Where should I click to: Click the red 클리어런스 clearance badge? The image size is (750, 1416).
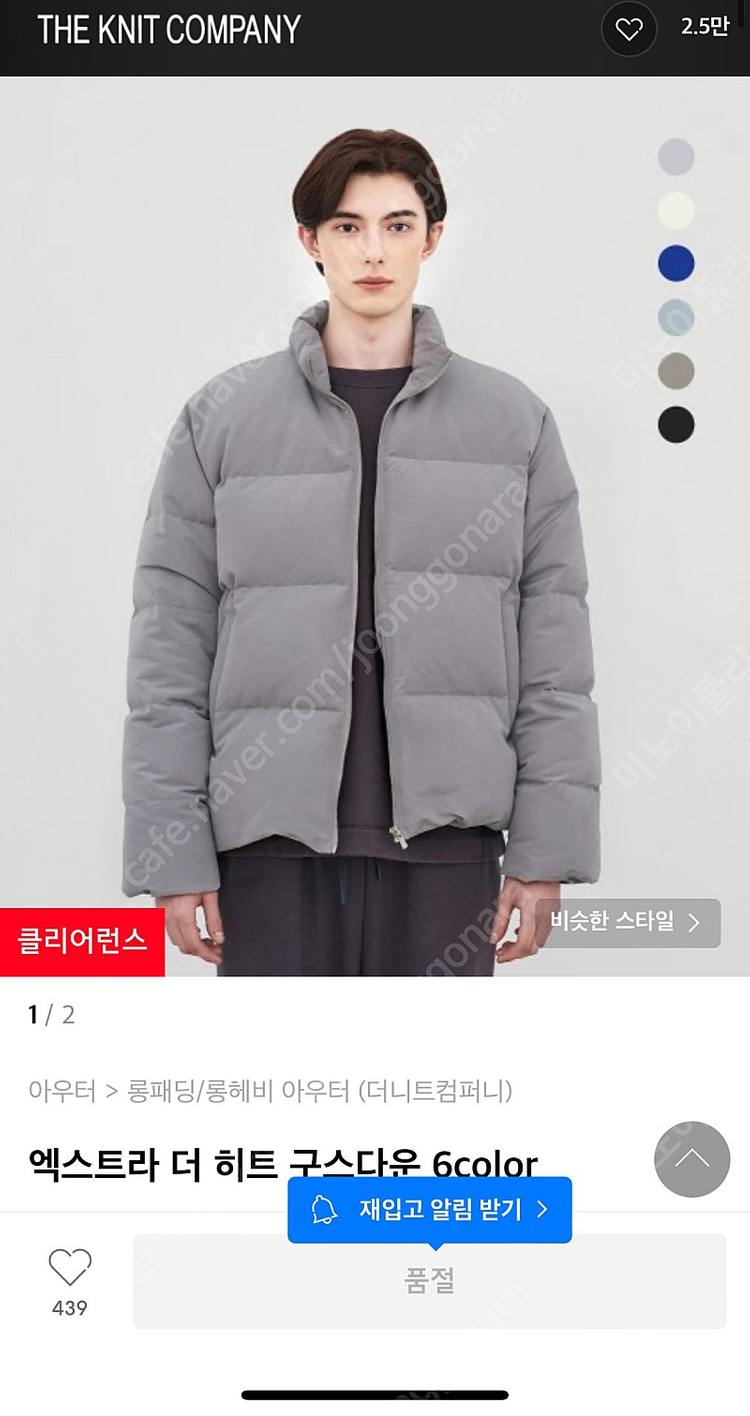pyautogui.click(x=82, y=940)
